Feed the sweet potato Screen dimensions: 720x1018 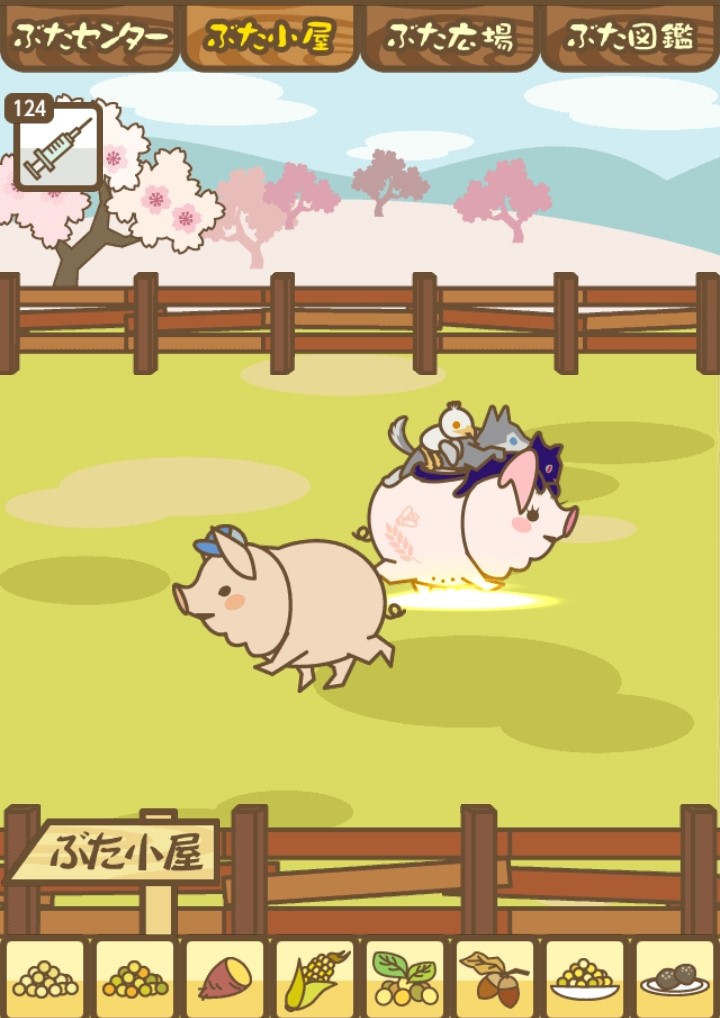coord(225,978)
